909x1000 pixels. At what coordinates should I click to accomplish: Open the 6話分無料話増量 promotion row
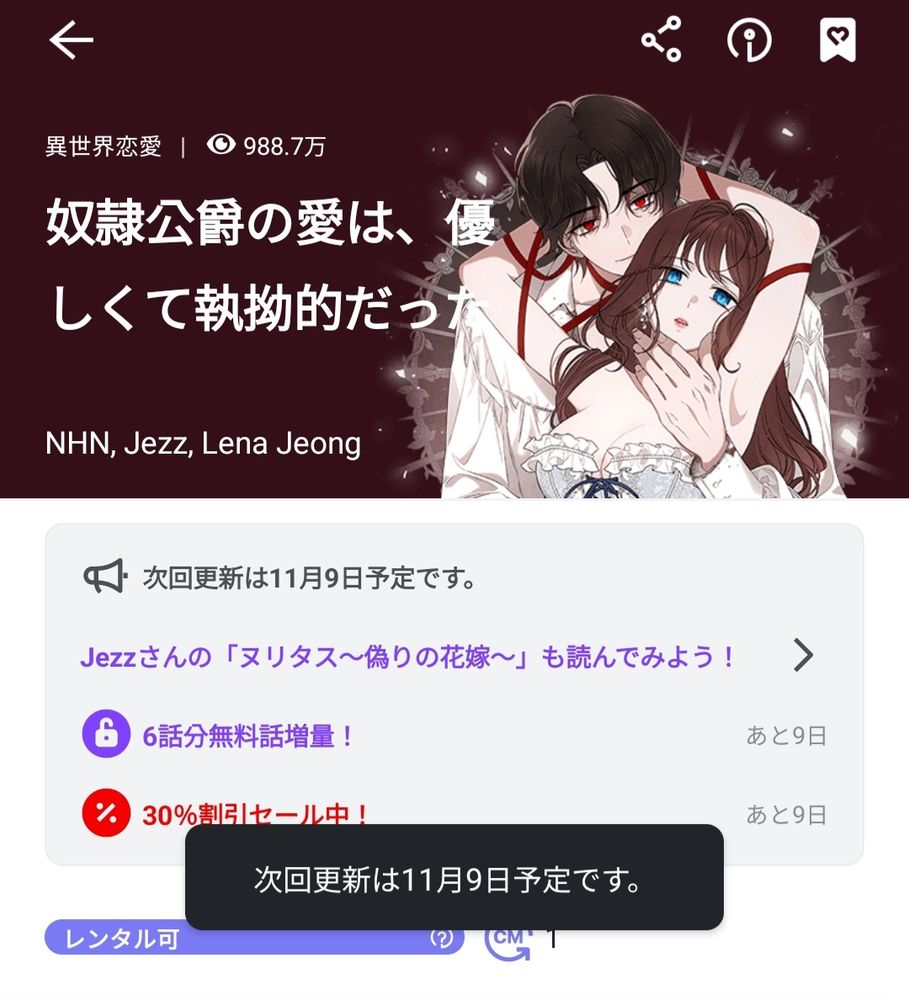(x=454, y=735)
